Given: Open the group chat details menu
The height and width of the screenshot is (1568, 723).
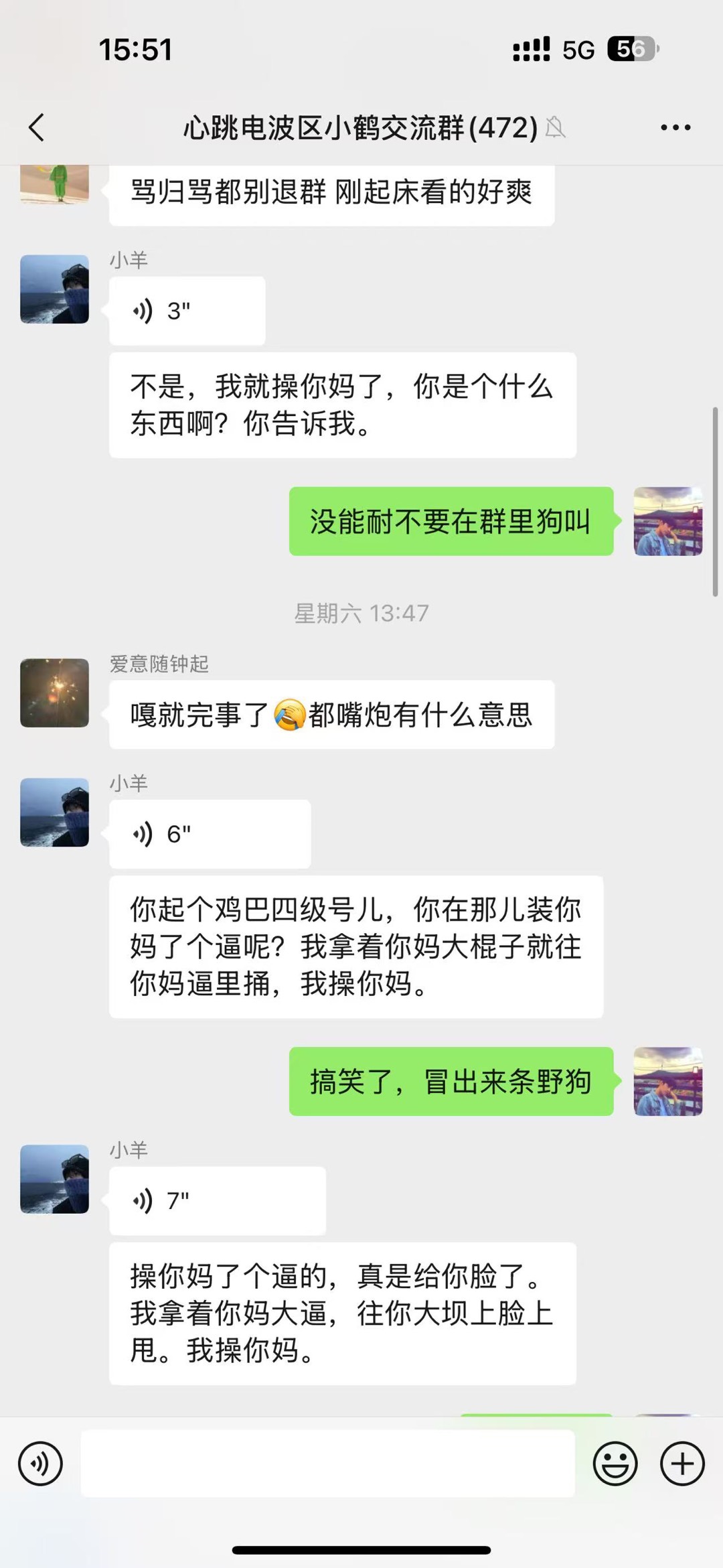Looking at the screenshot, I should coord(675,127).
